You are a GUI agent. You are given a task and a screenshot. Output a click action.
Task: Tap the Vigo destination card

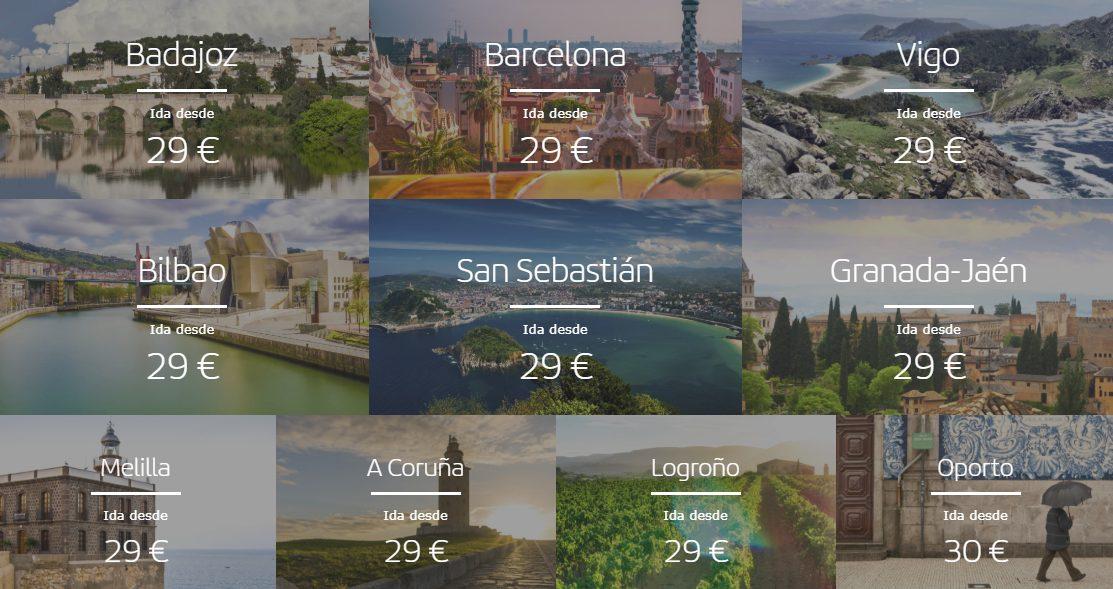click(x=928, y=100)
